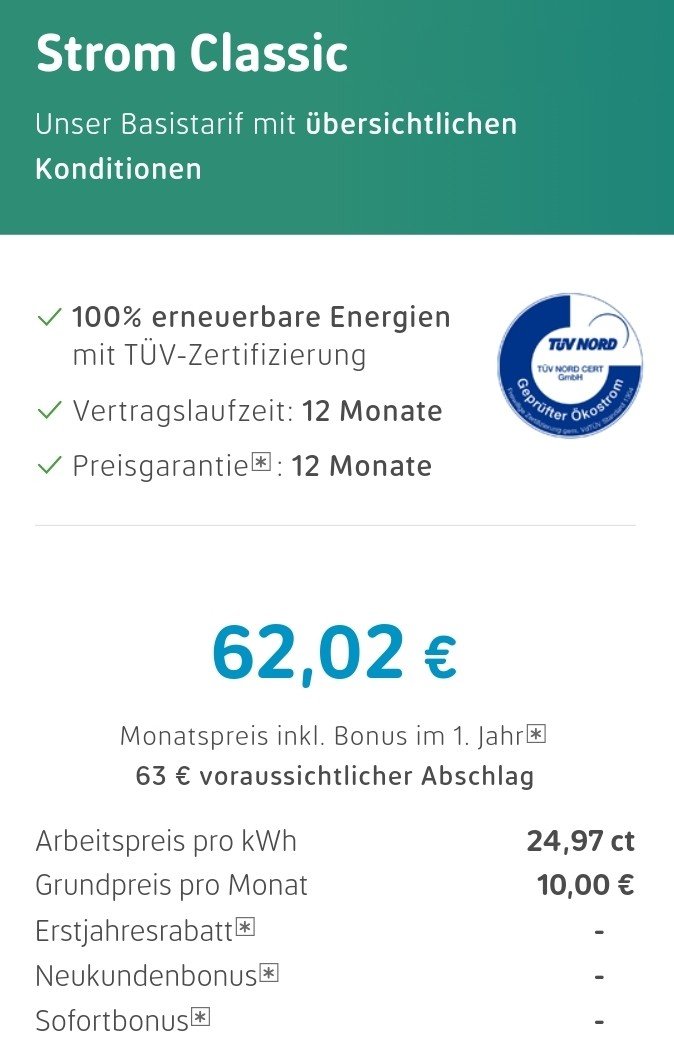Tap the Sofortbonus info icon
Viewport: 674px width, 1060px height.
pyautogui.click(x=200, y=1018)
